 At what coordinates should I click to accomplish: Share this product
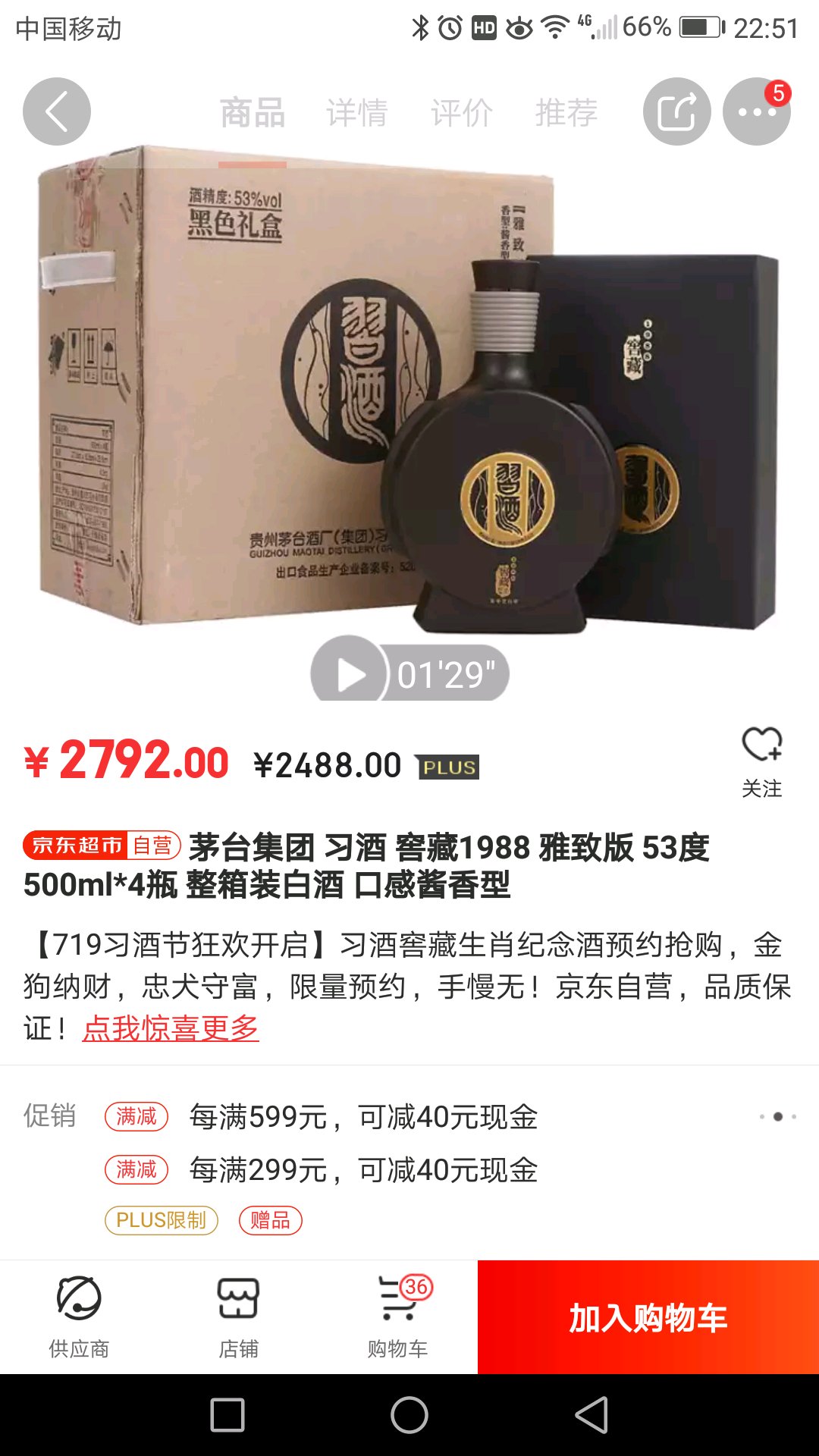click(676, 112)
